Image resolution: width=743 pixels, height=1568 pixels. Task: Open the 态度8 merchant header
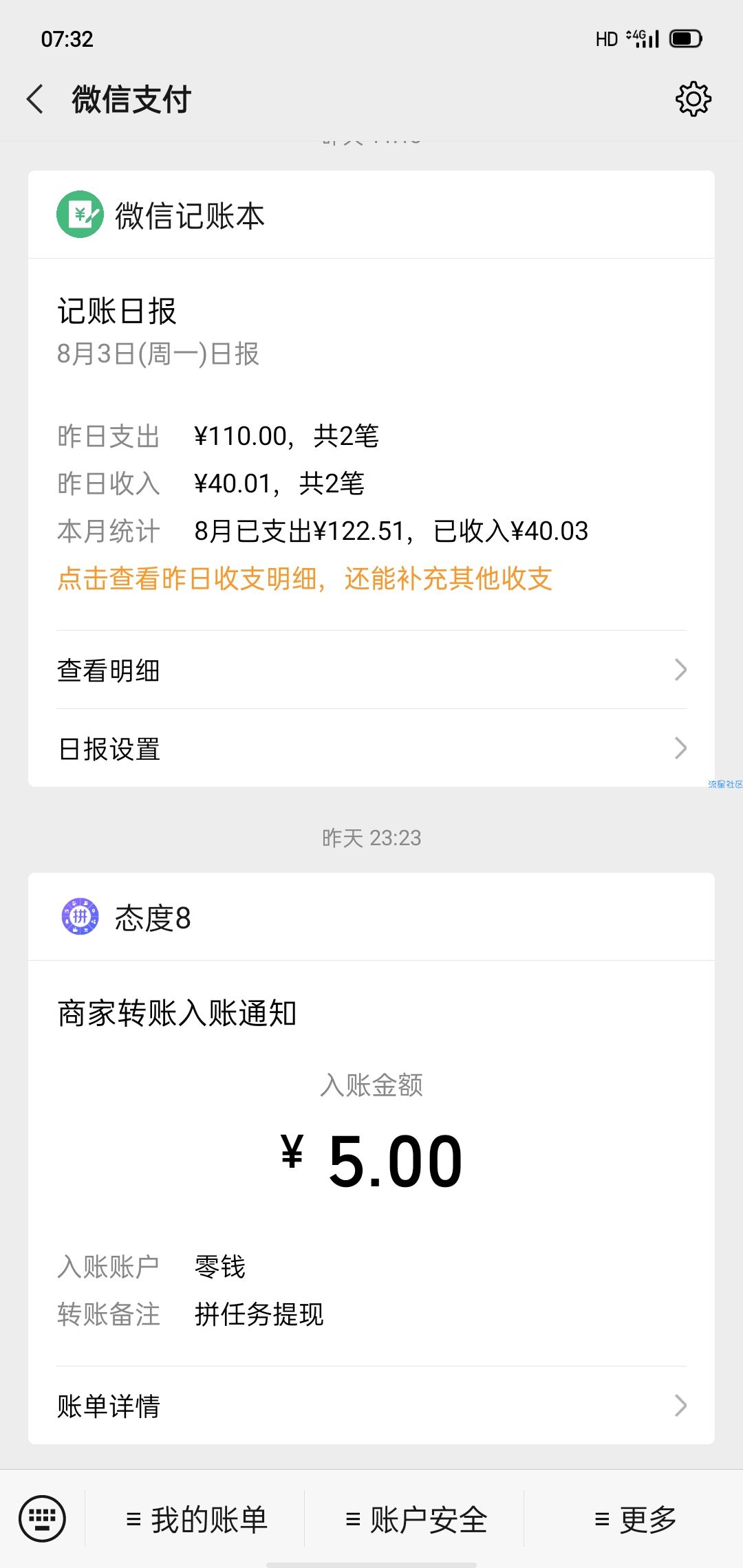(x=371, y=917)
